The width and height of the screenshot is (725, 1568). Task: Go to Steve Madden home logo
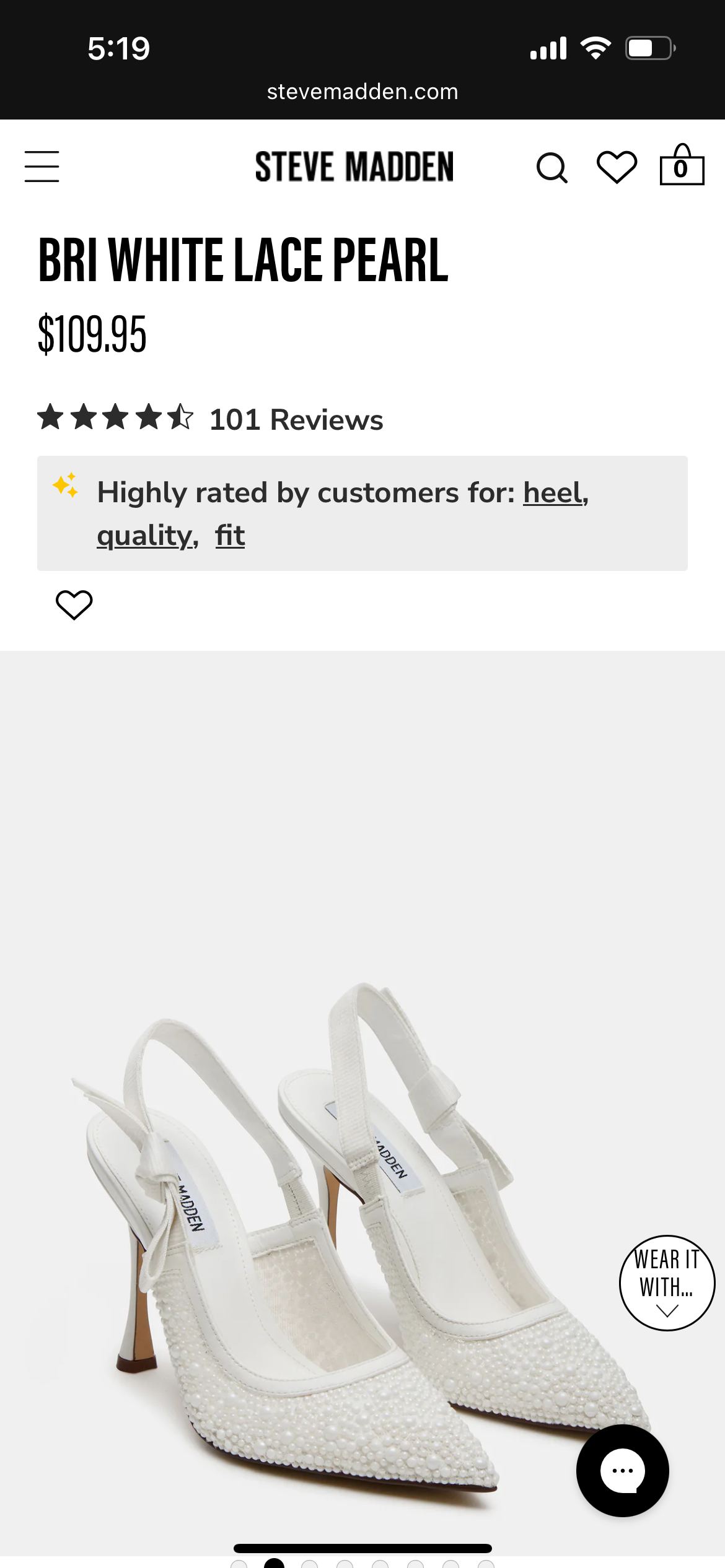354,167
